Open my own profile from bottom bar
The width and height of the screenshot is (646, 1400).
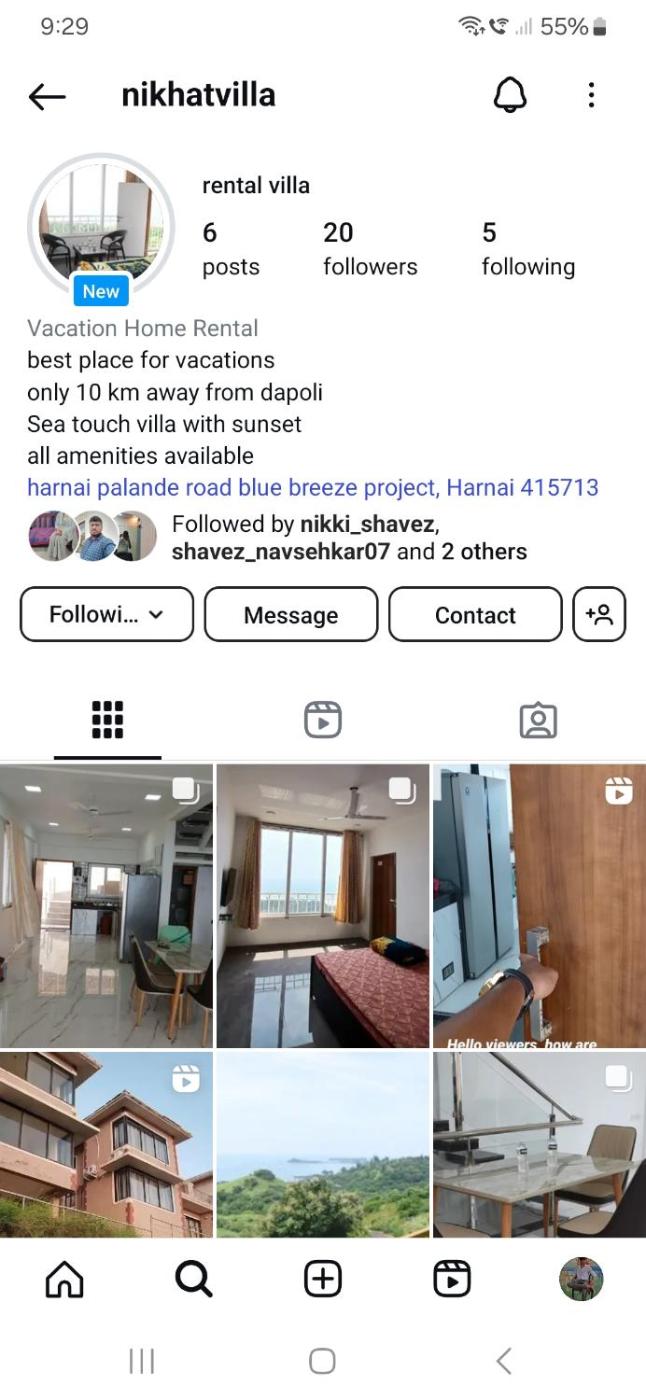coord(581,1279)
